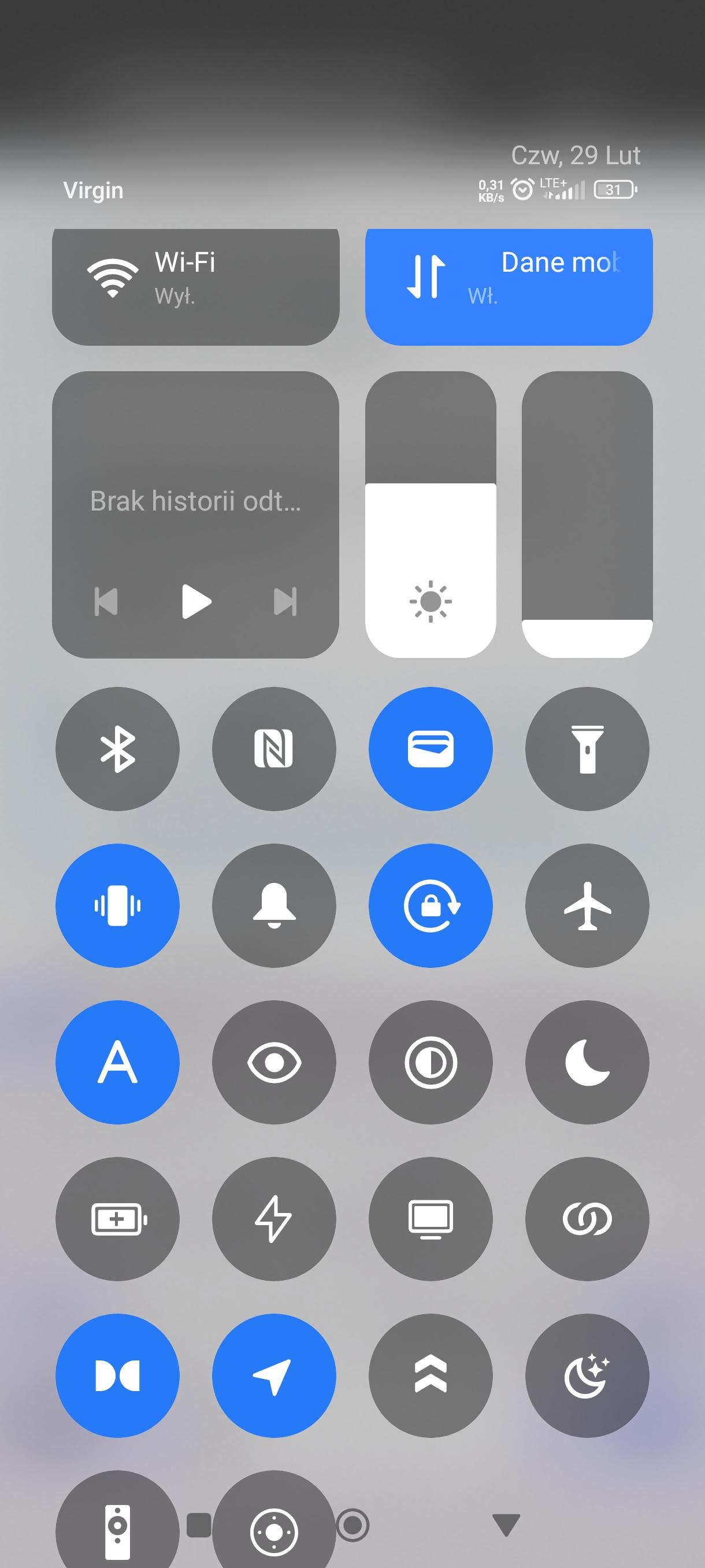705x1568 pixels.
Task: Turn off auto brightness (A tile)
Action: [117, 1062]
